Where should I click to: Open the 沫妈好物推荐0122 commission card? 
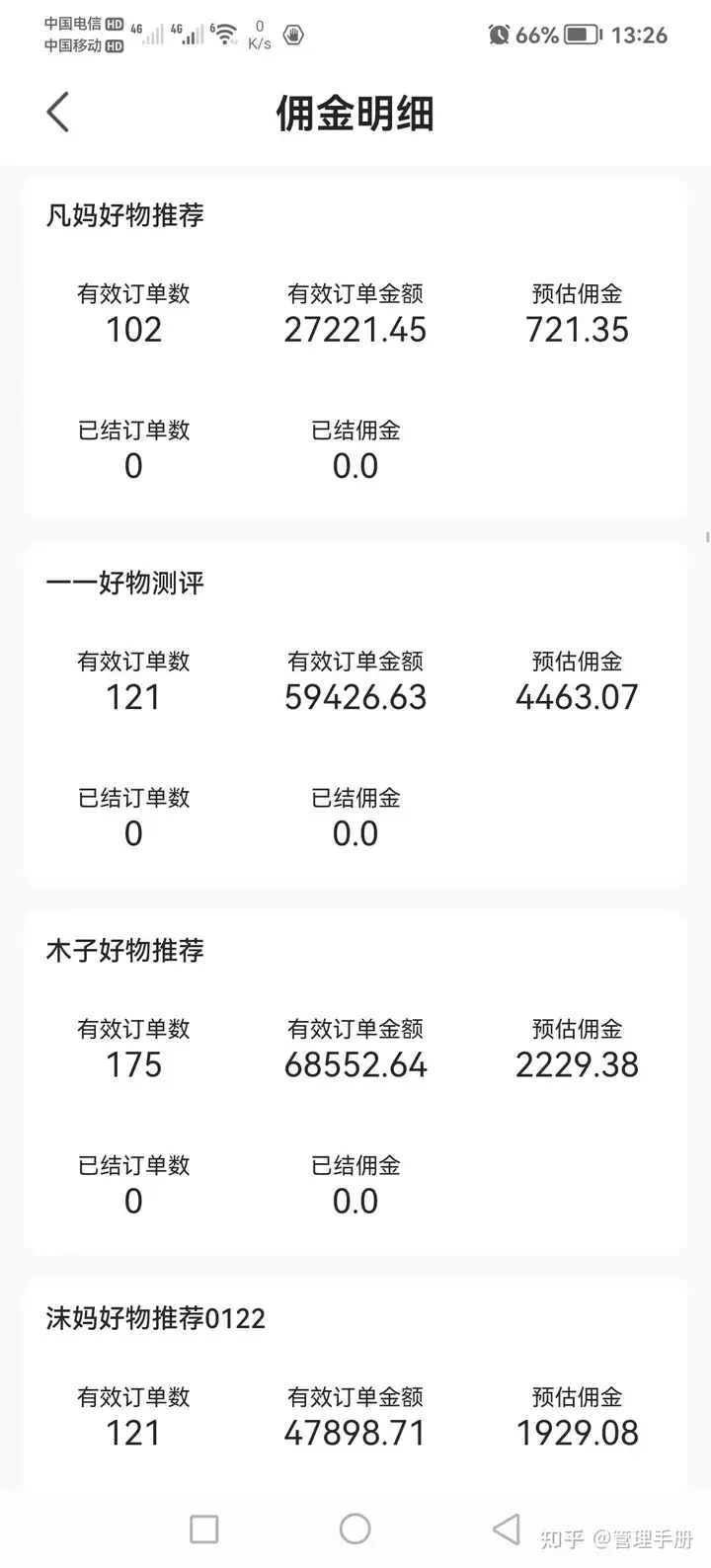(x=355, y=1384)
